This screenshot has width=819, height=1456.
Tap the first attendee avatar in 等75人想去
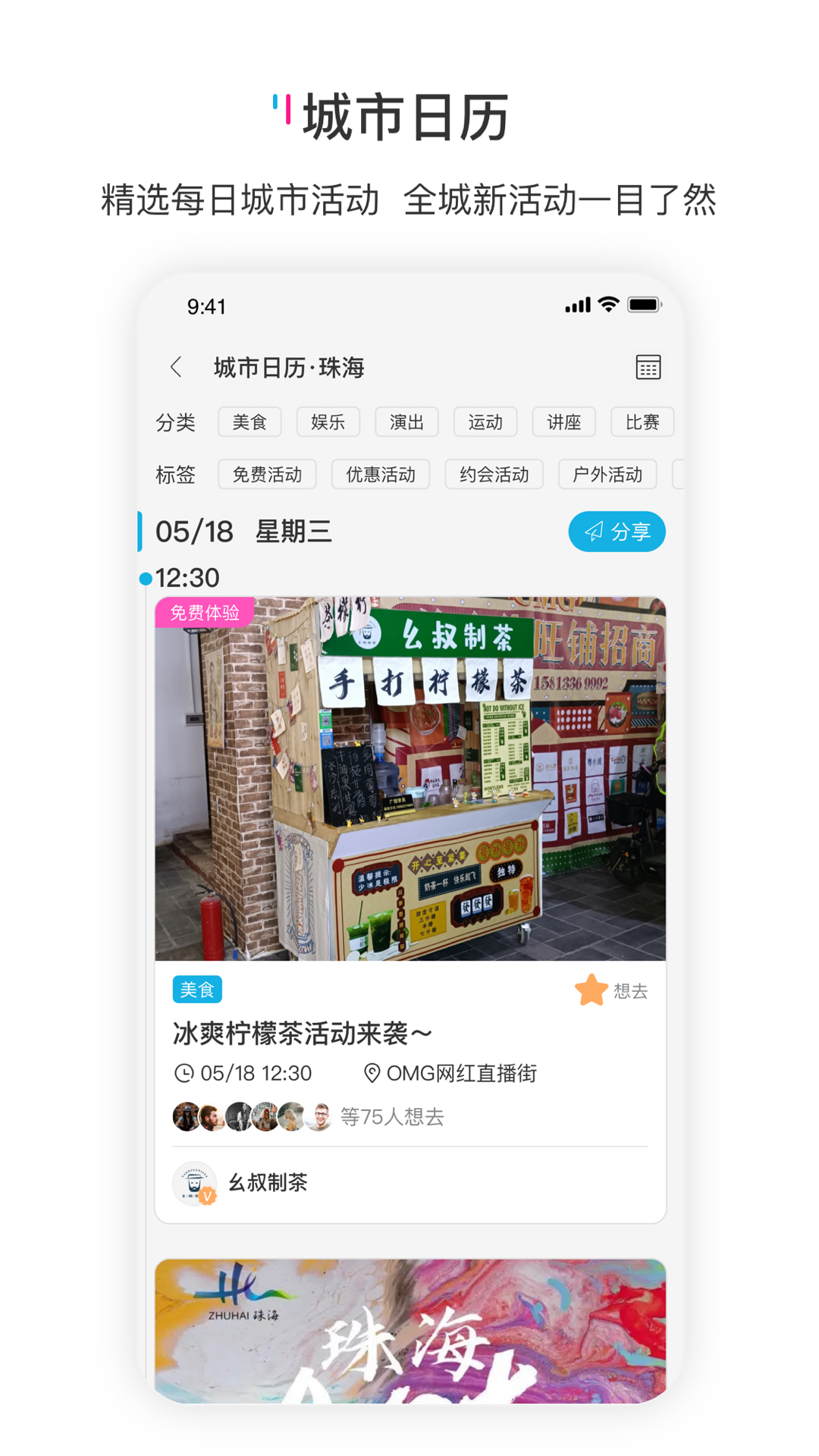[187, 1116]
